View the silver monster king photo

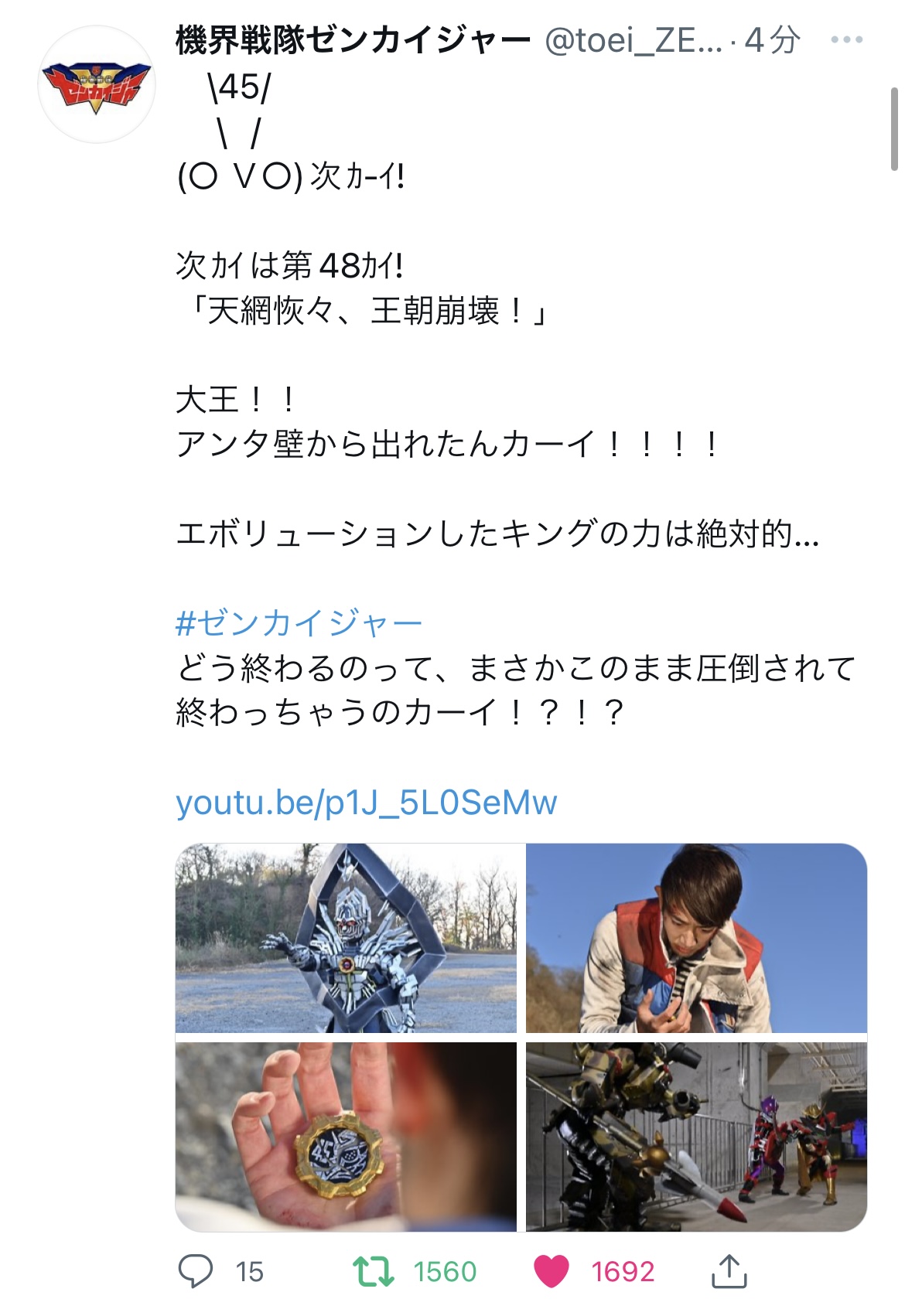[x=346, y=938]
